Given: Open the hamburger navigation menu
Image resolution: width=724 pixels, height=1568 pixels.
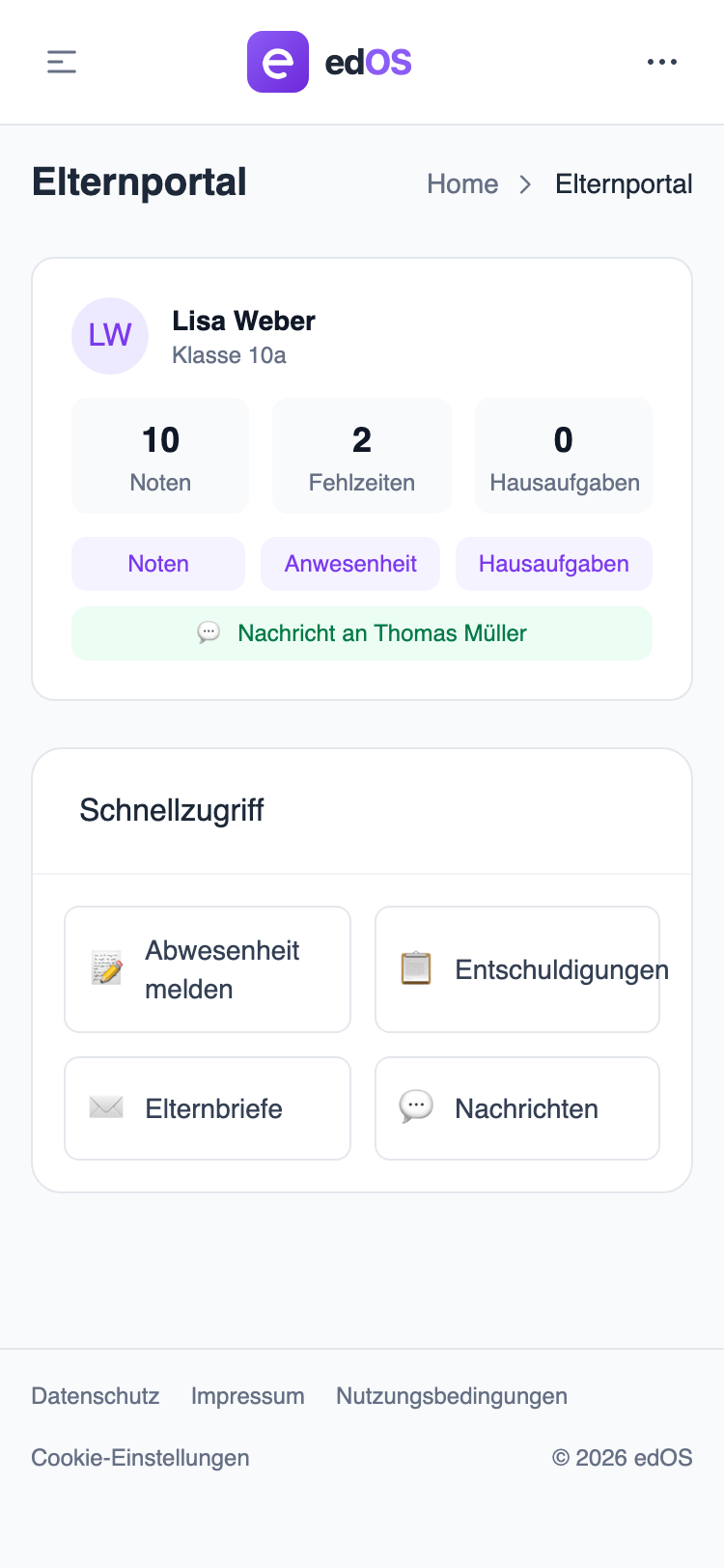Looking at the screenshot, I should tap(61, 62).
